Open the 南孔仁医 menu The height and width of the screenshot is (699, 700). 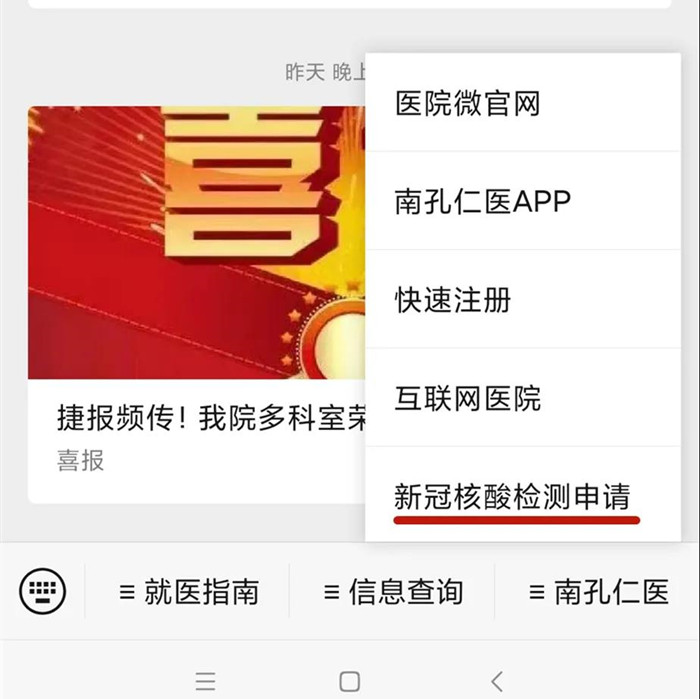598,591
